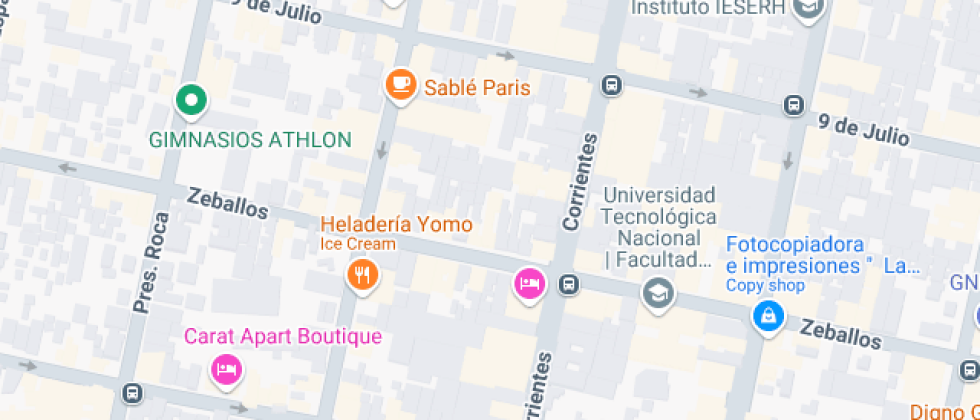Open the bus stop near Pres. Roca street
980x420 pixels.
click(132, 393)
